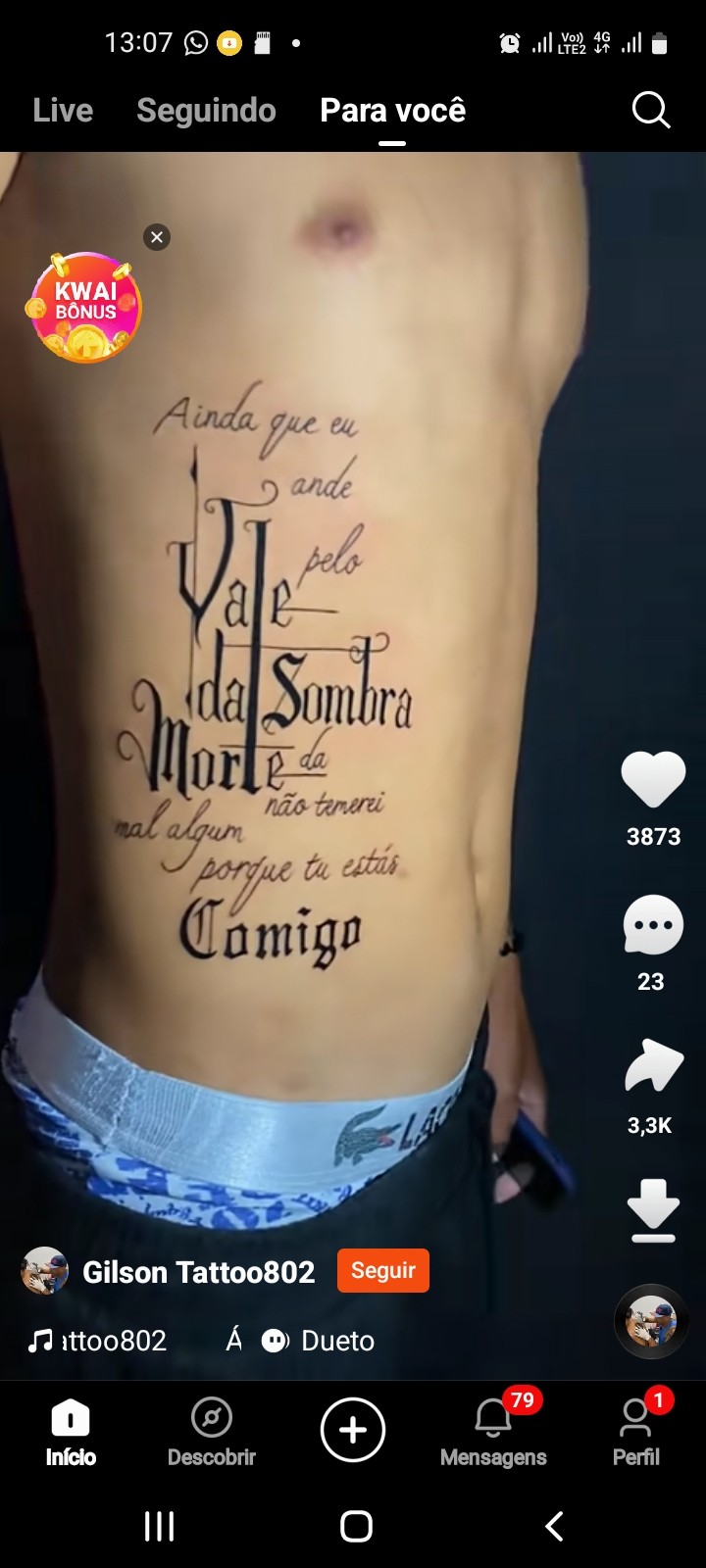The height and width of the screenshot is (1568, 706).
Task: Open the Perfil tab
Action: [635, 1431]
